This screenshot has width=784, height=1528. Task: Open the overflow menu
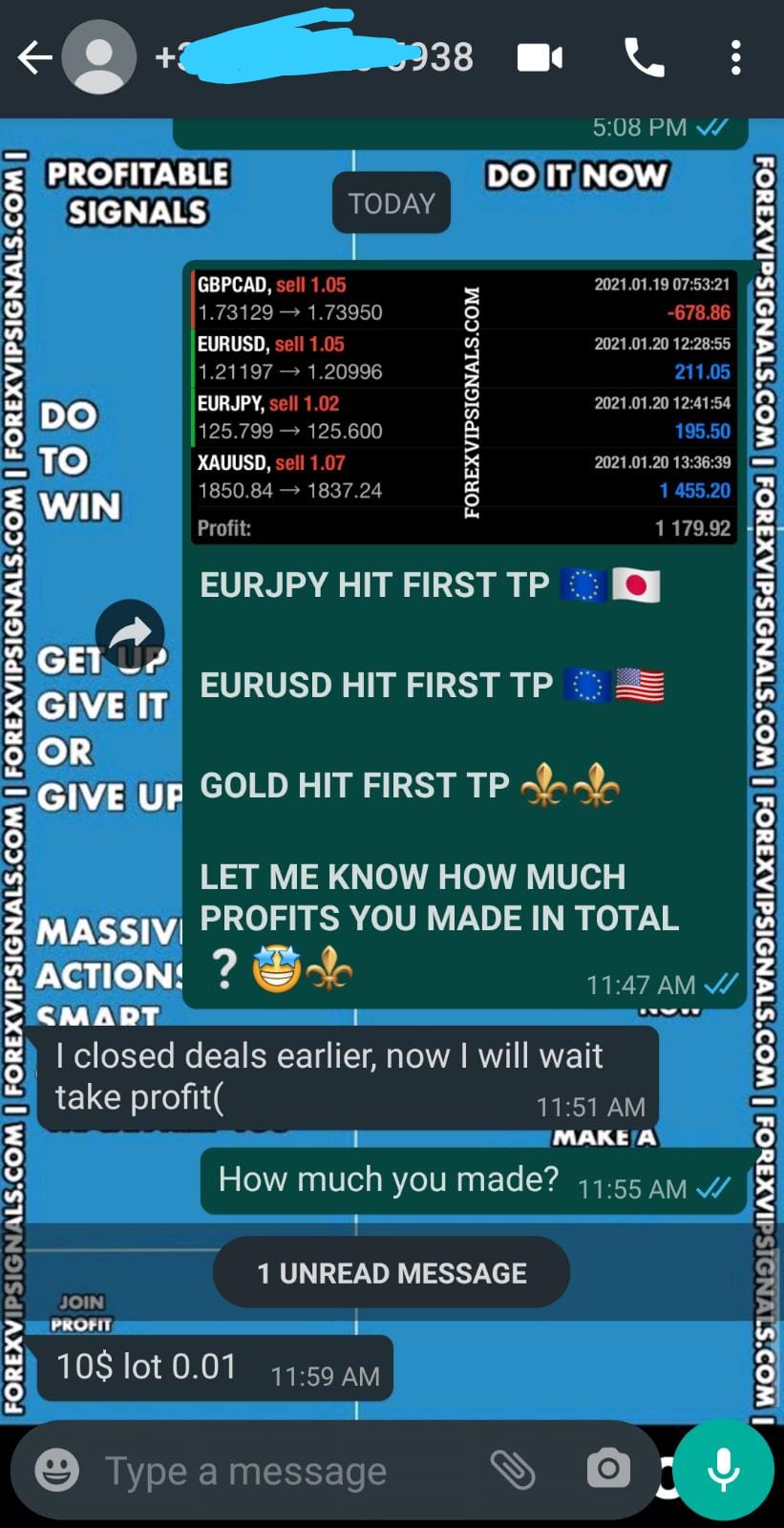coord(735,58)
